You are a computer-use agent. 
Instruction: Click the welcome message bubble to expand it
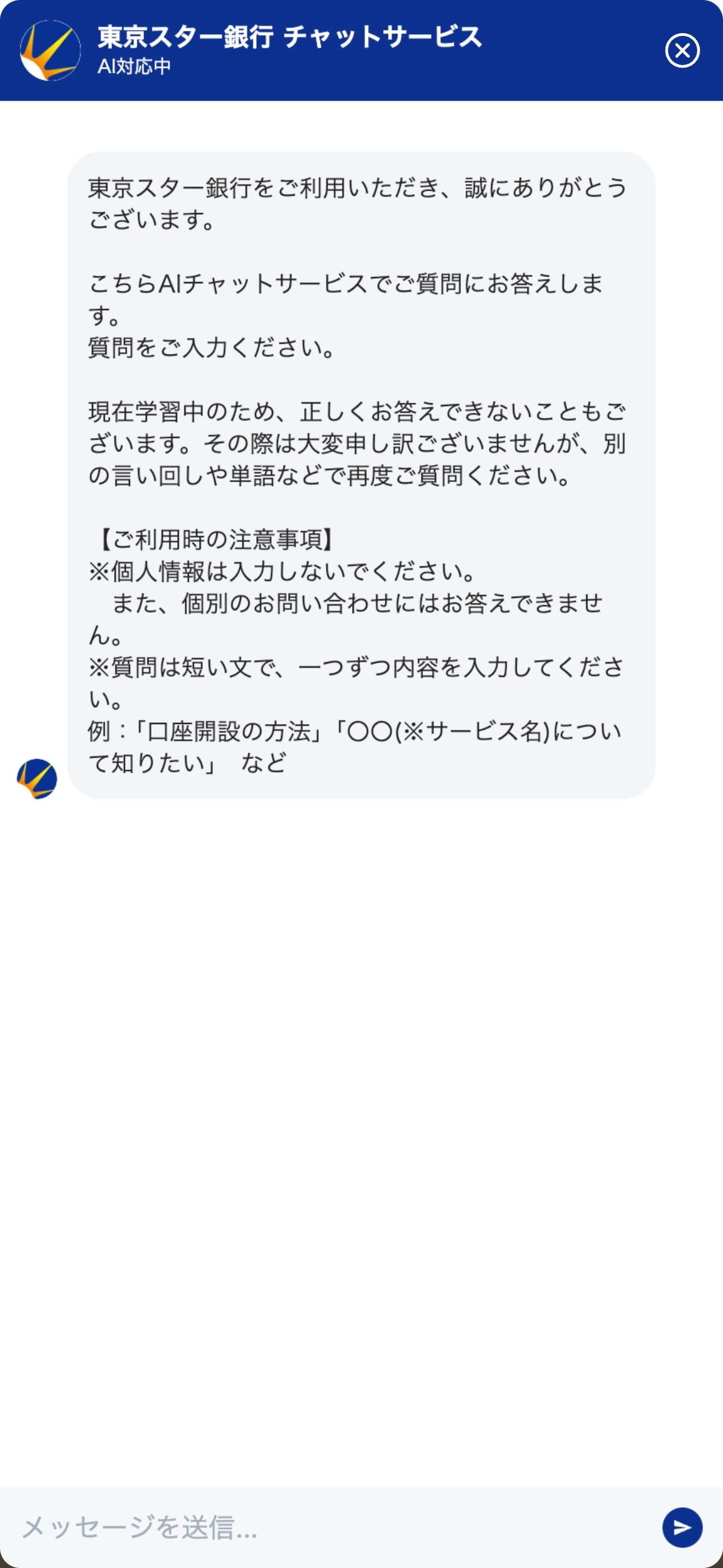(361, 475)
